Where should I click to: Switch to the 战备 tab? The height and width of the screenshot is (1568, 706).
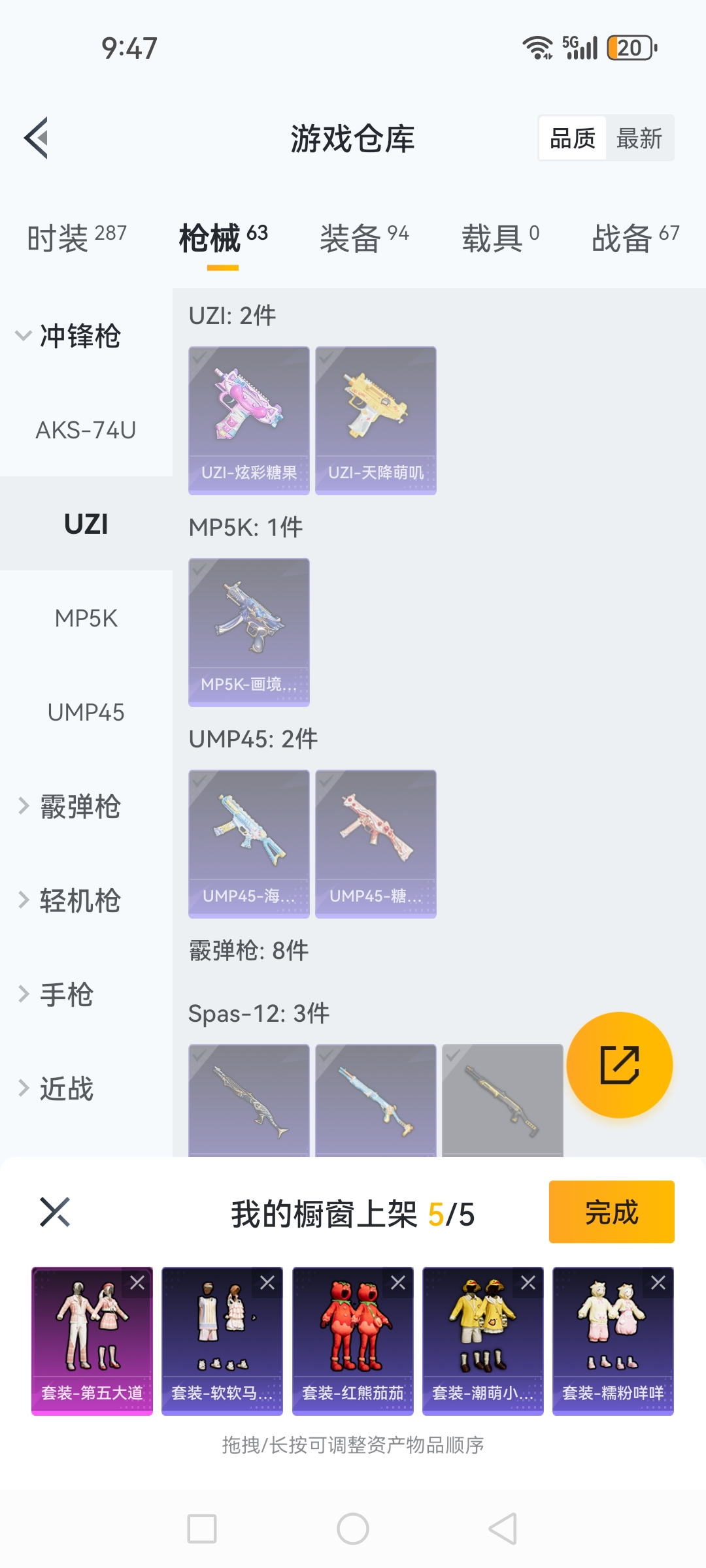point(635,237)
